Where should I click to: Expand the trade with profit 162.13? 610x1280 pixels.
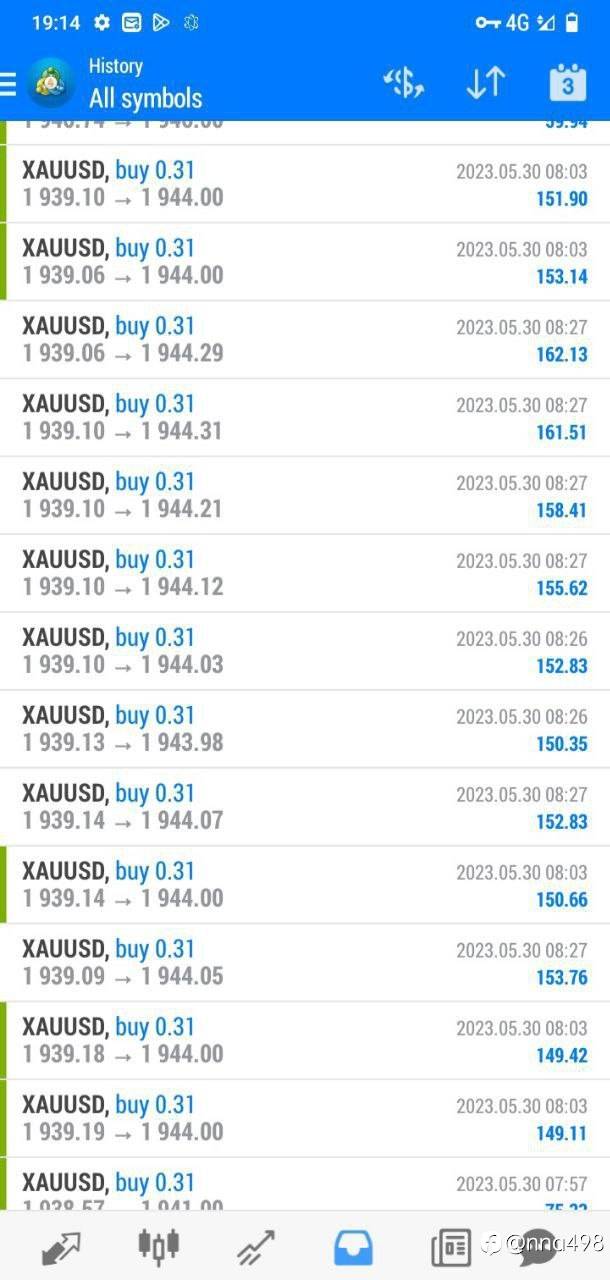[305, 340]
